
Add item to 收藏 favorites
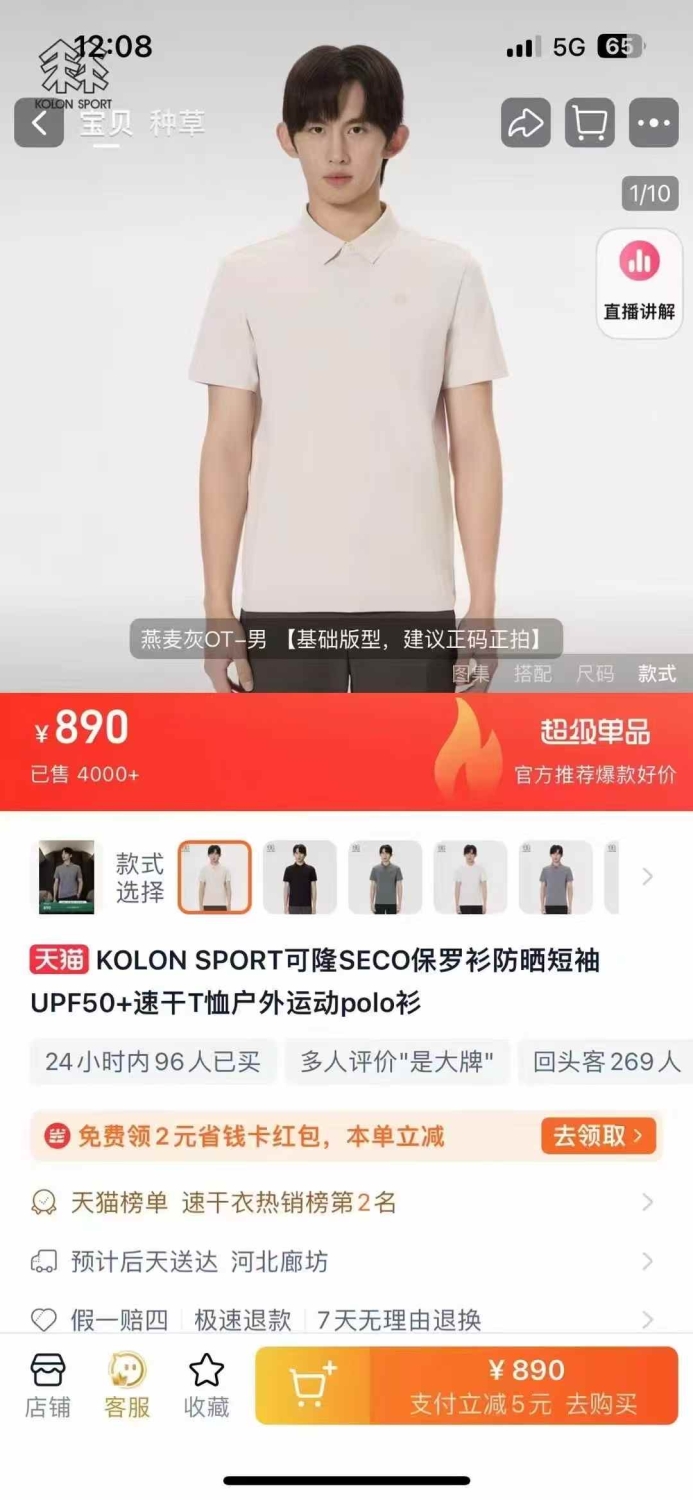[207, 1385]
